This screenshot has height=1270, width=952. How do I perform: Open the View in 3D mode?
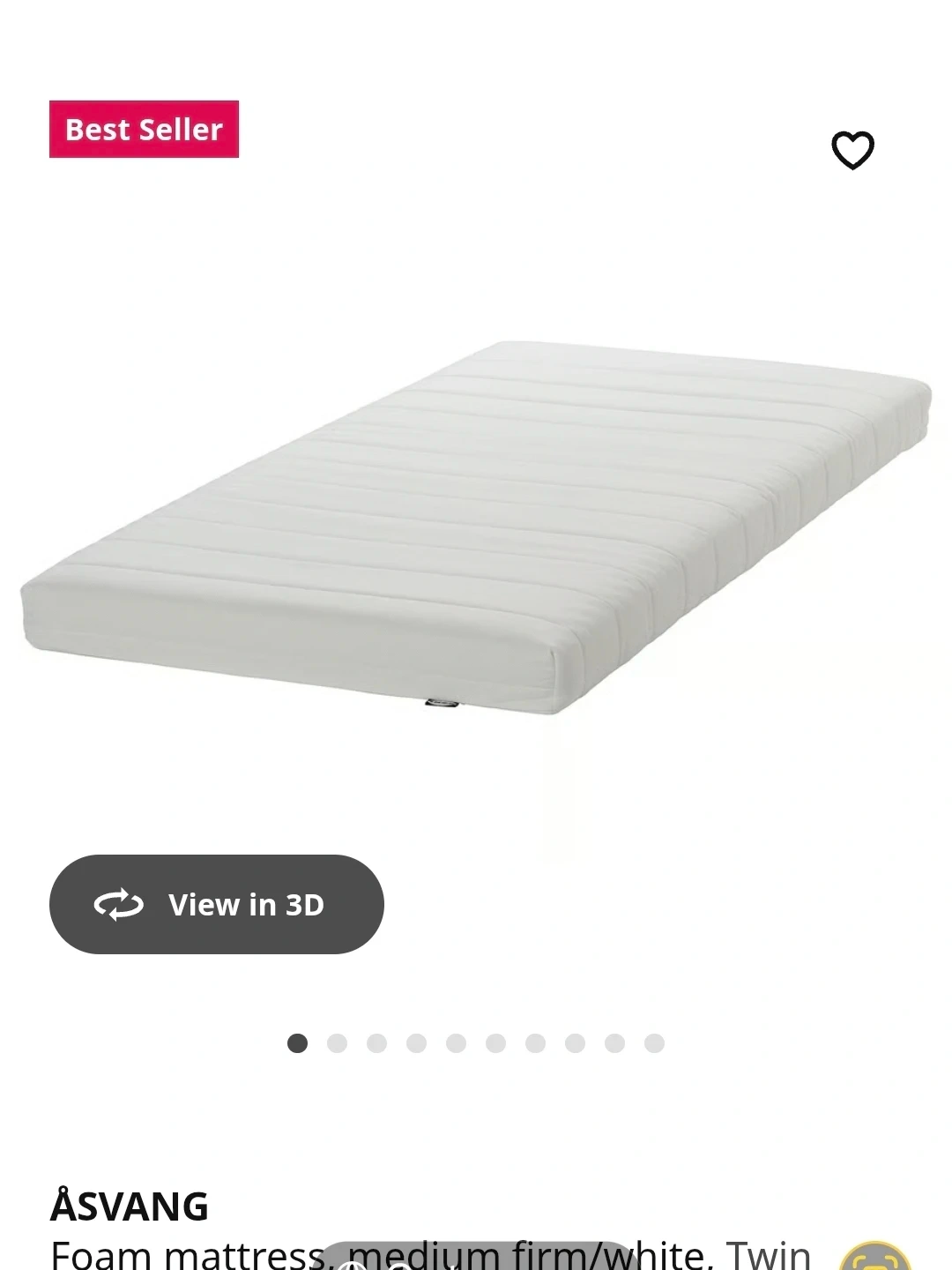(x=217, y=904)
